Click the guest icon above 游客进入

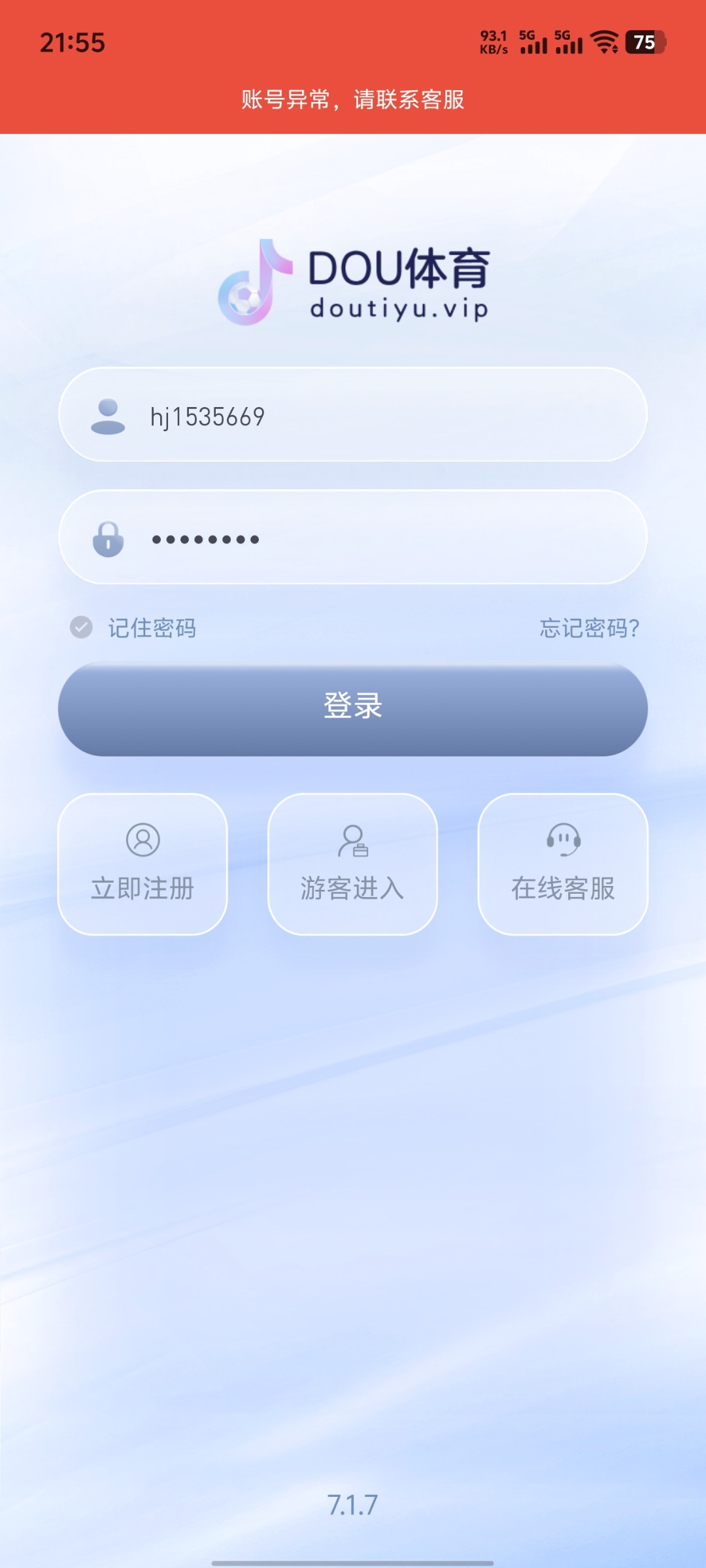[x=352, y=842]
